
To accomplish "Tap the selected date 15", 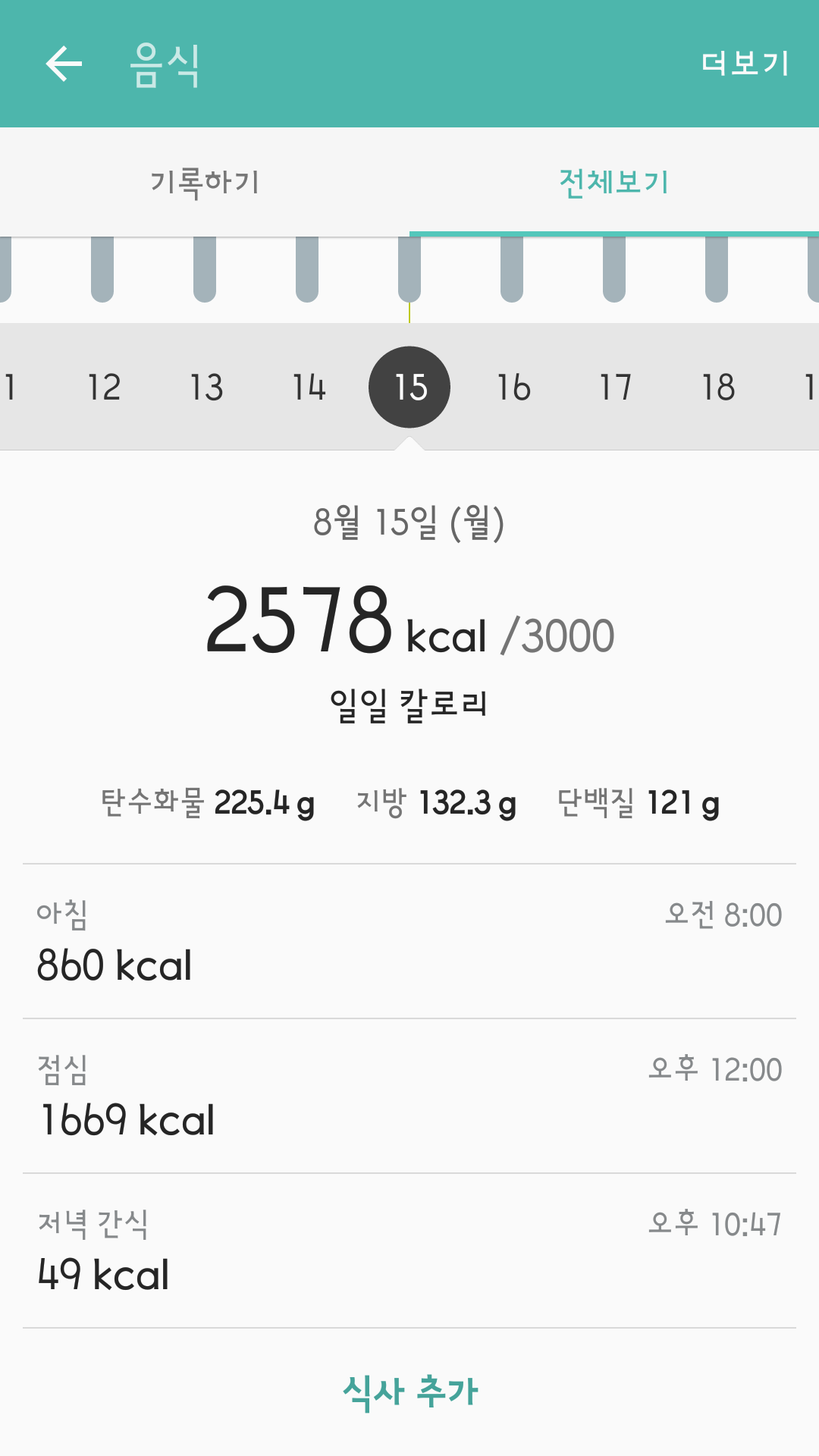I will (409, 388).
